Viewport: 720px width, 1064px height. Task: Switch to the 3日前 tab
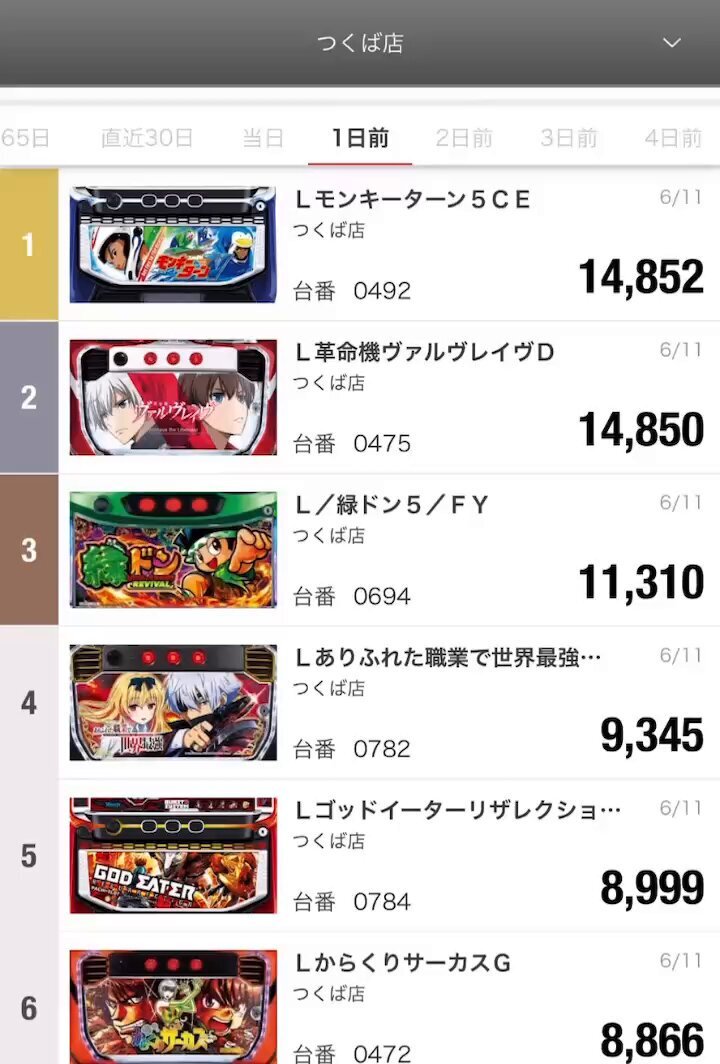pos(568,138)
